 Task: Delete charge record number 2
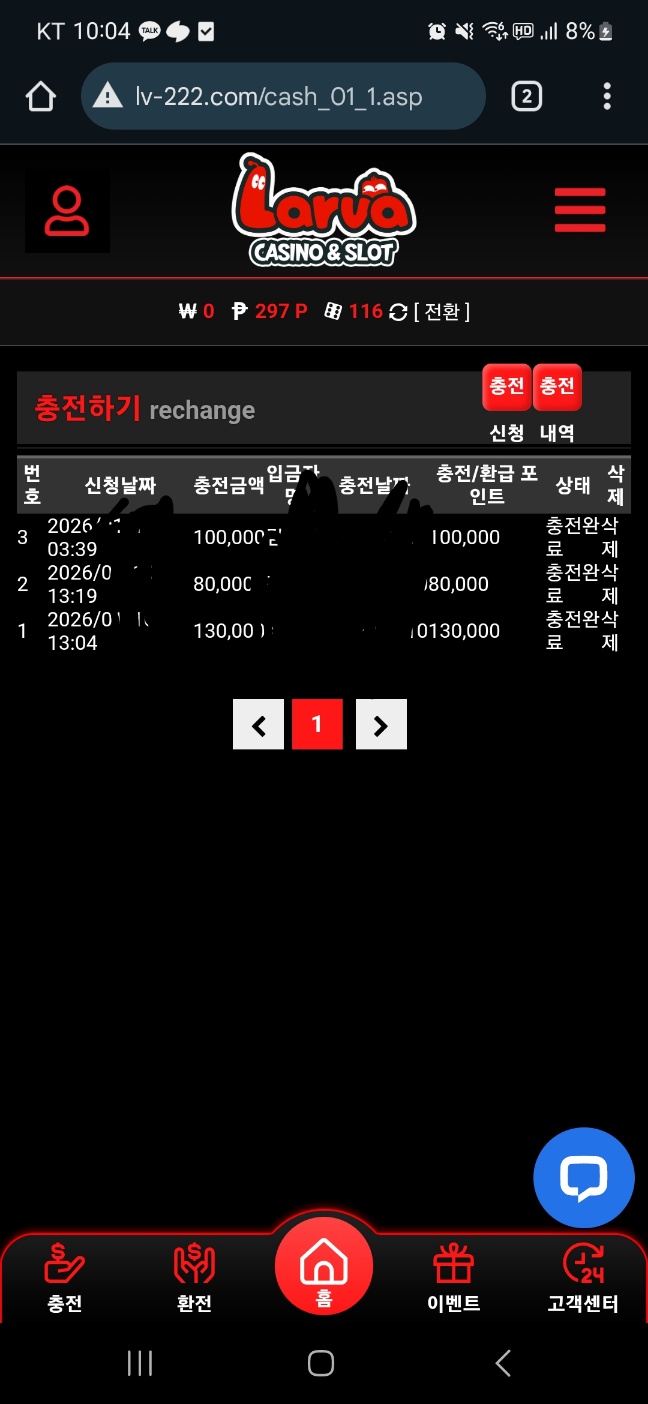pyautogui.click(x=610, y=584)
